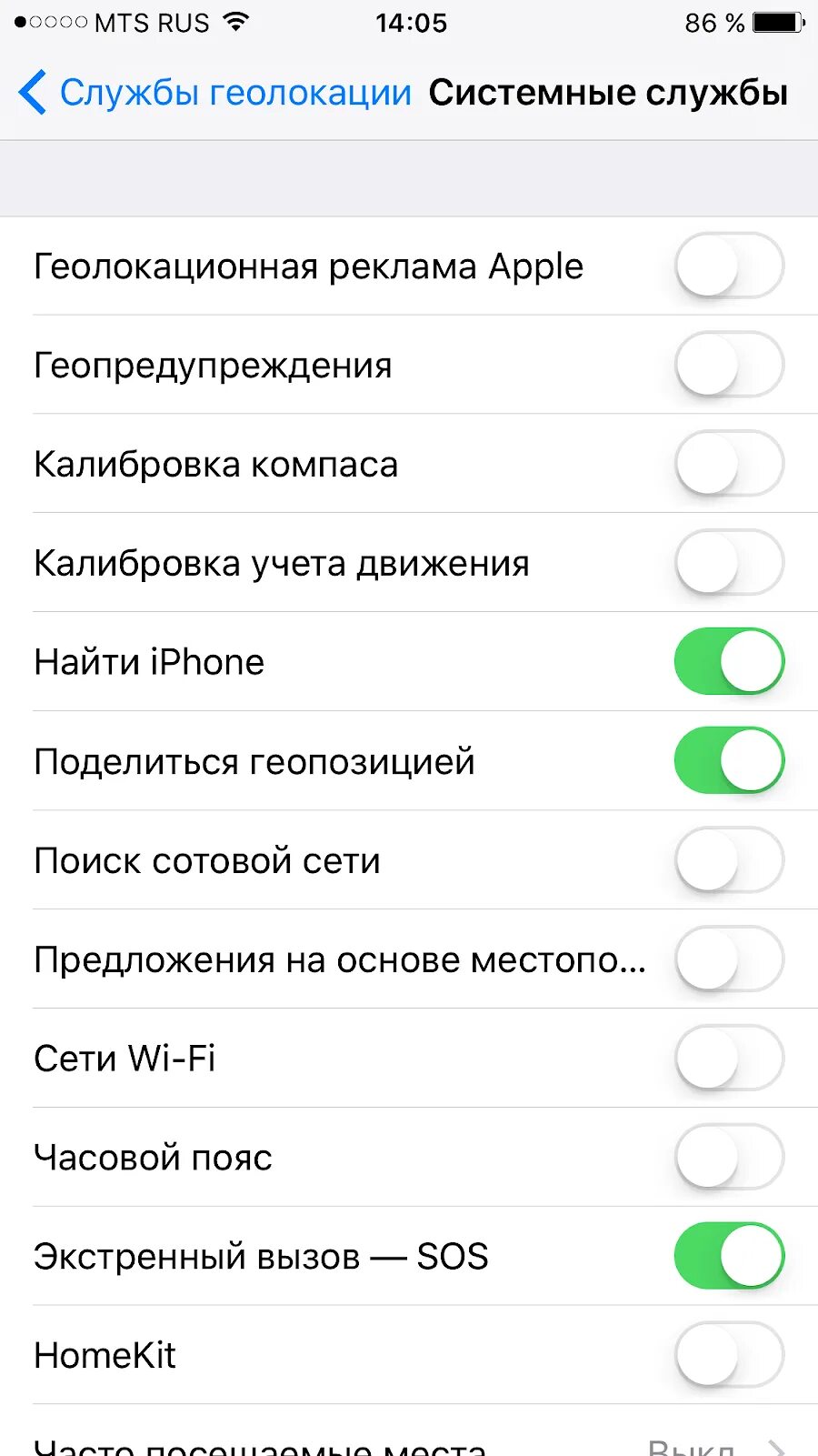Switch on Калибровка учета движения
The width and height of the screenshot is (818, 1456).
point(729,563)
